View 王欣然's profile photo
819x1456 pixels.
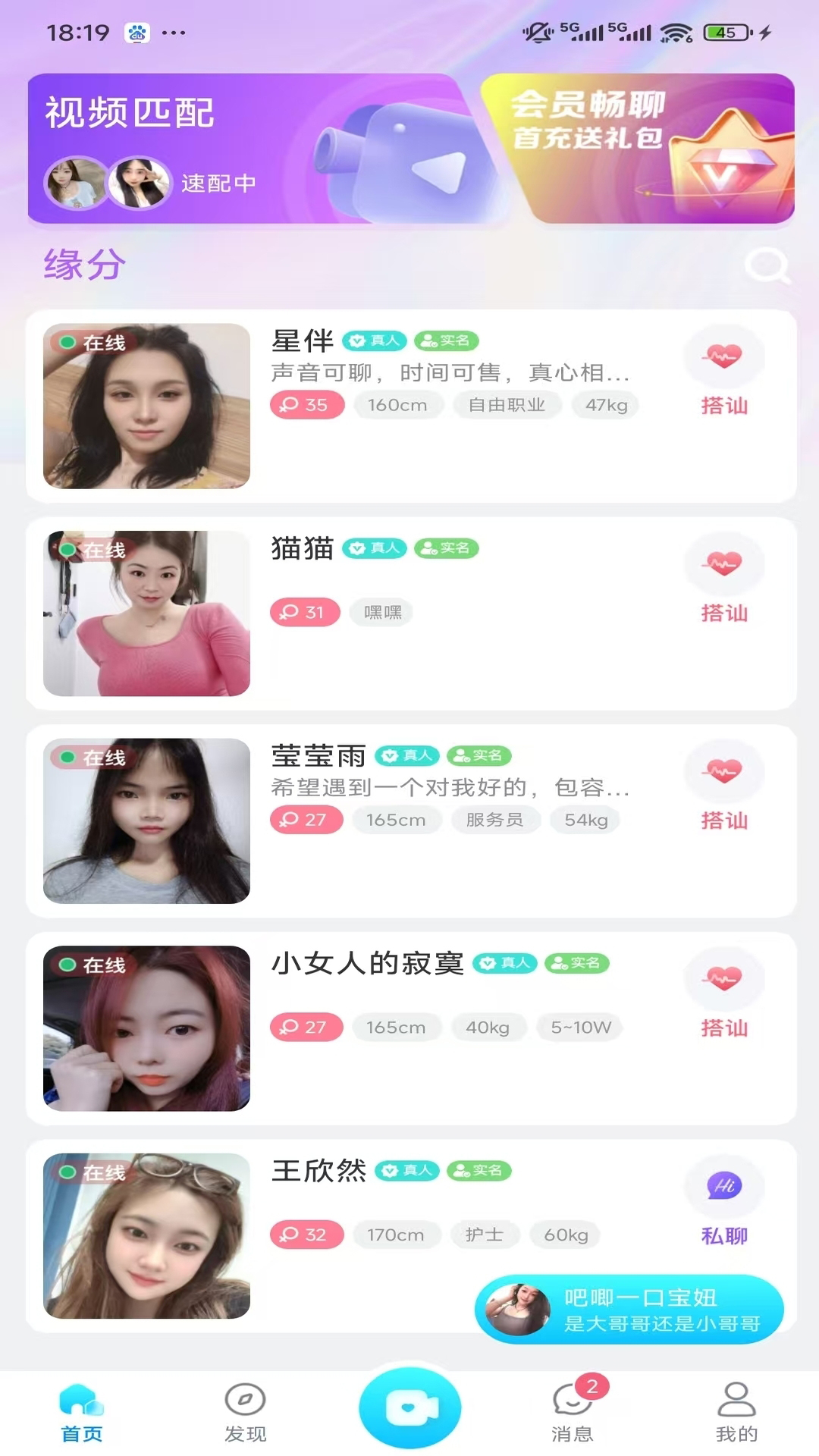(x=146, y=1236)
